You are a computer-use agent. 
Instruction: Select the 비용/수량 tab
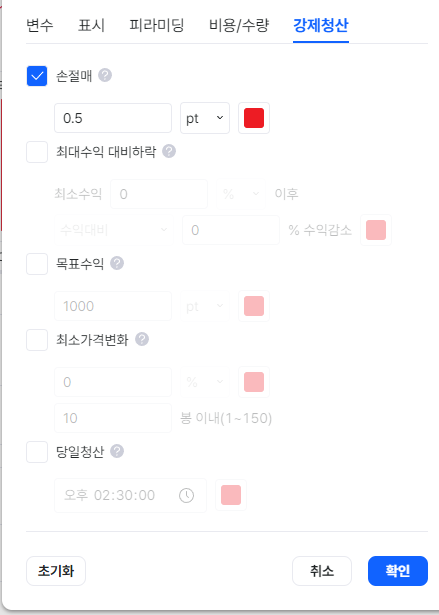[239, 25]
